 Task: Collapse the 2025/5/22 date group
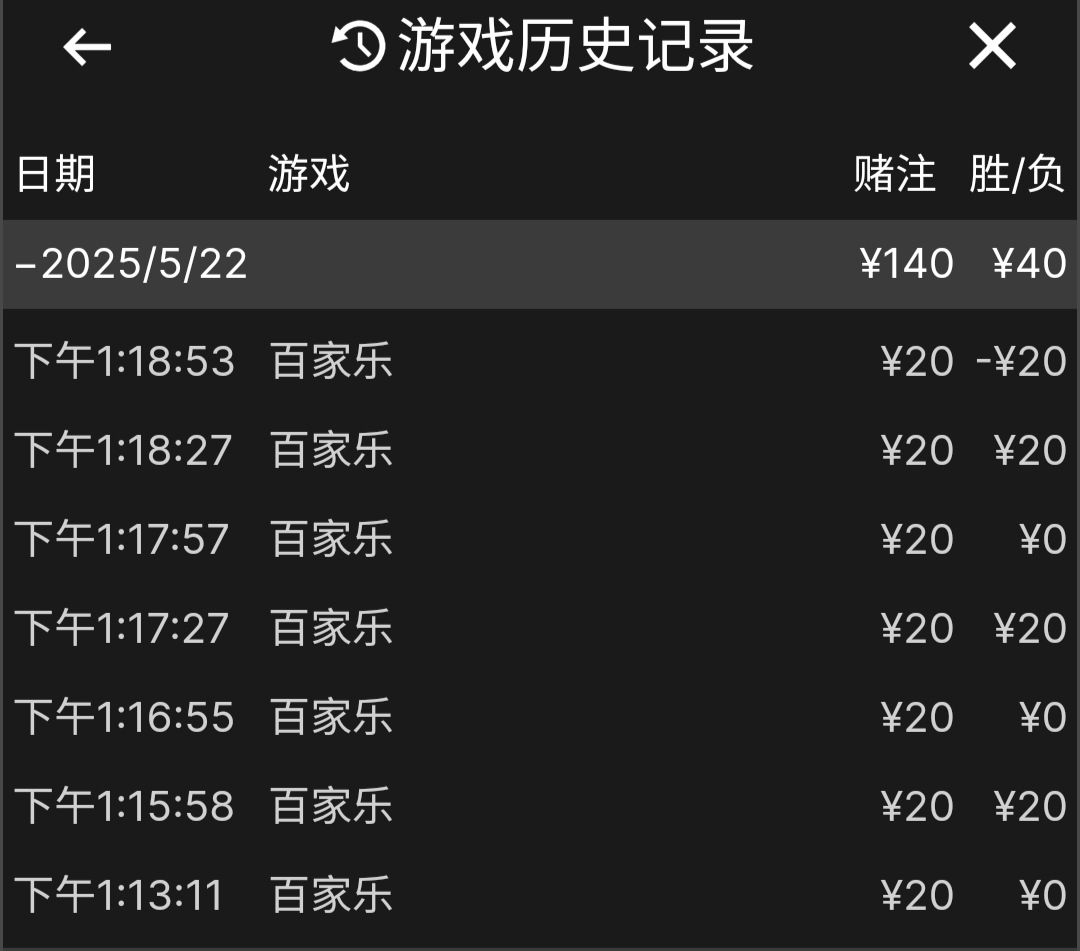[x=132, y=264]
